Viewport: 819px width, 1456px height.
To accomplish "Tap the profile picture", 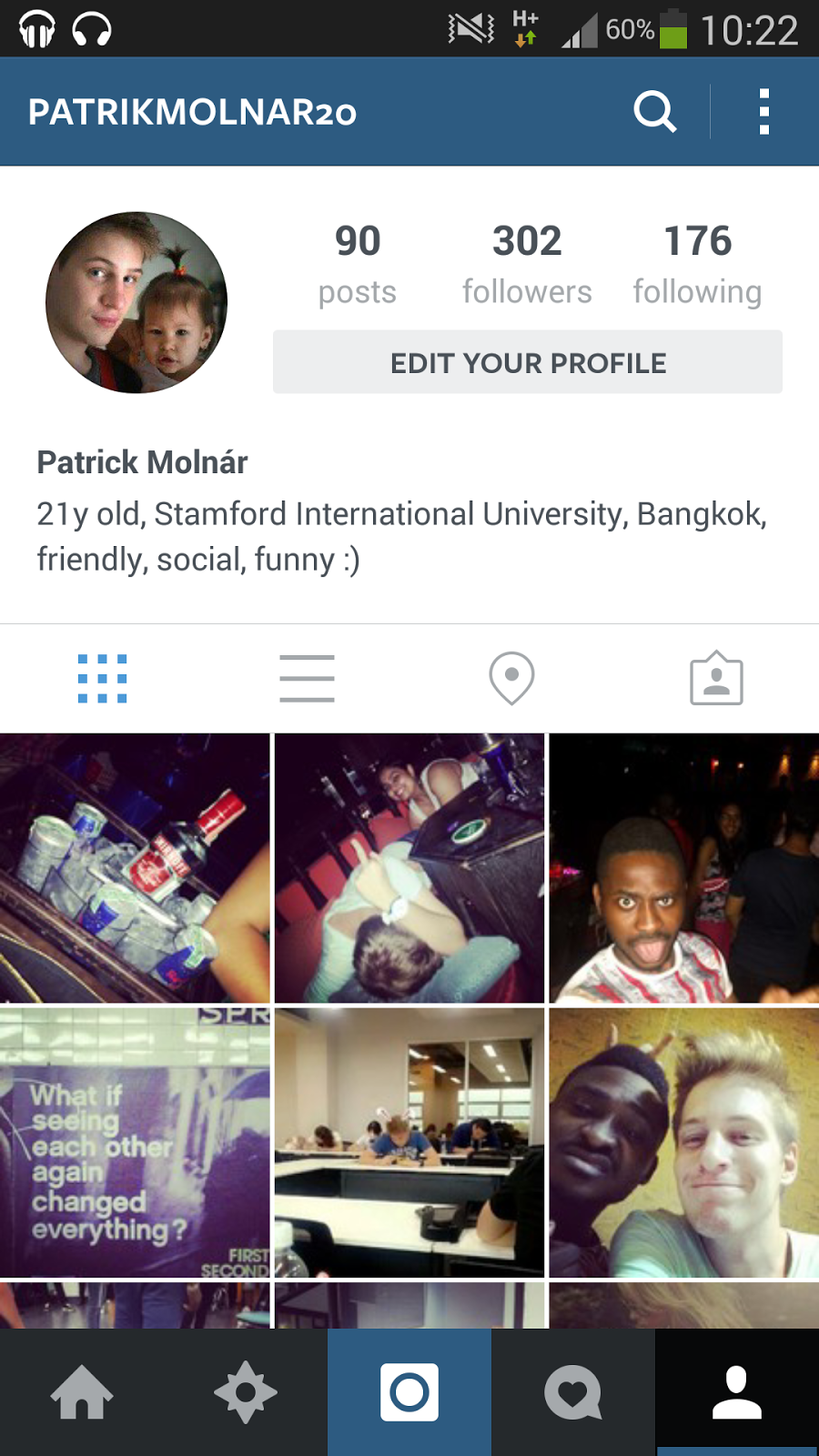I will tap(136, 303).
